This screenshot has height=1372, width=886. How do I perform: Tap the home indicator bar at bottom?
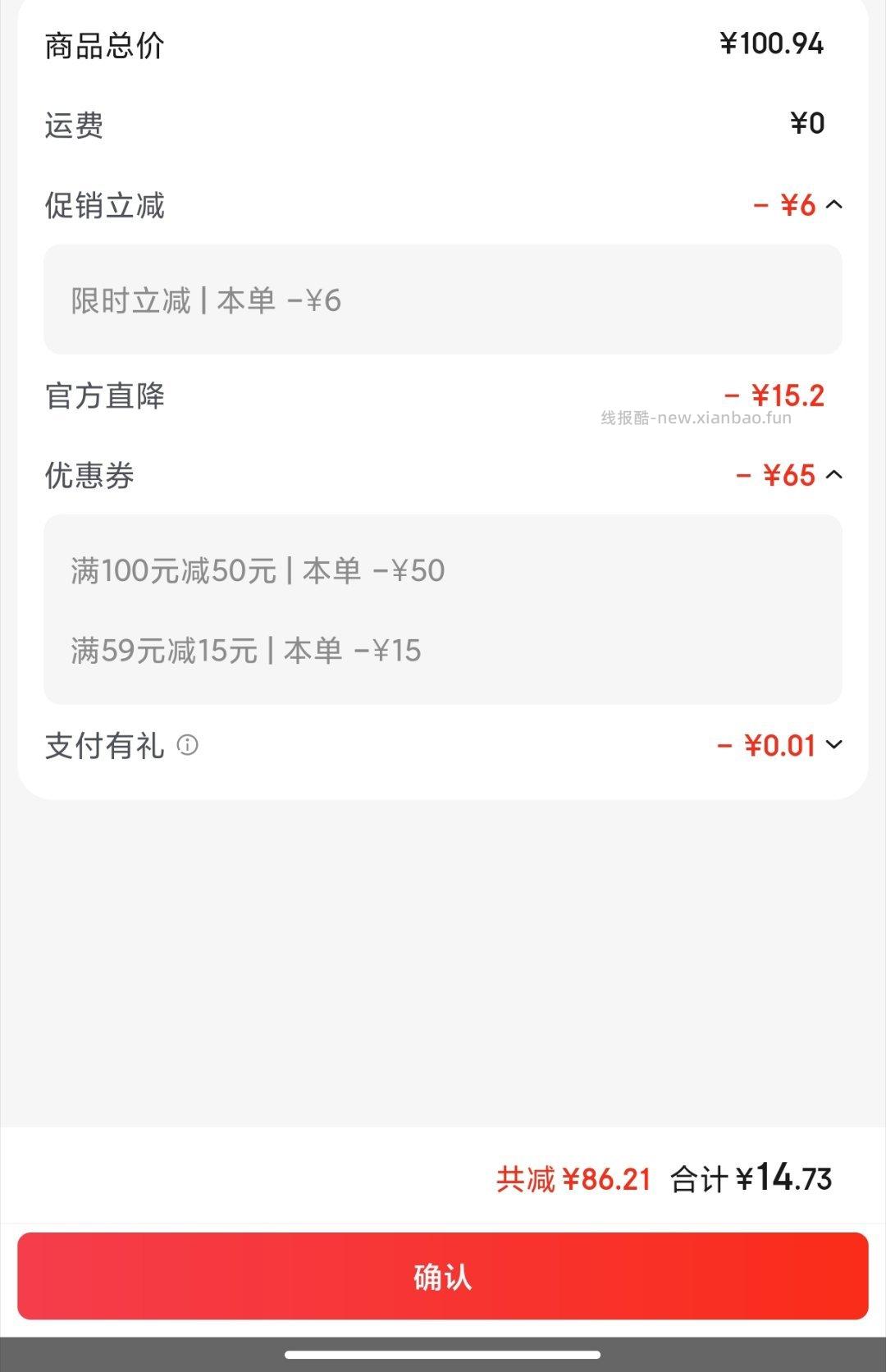pos(443,1354)
